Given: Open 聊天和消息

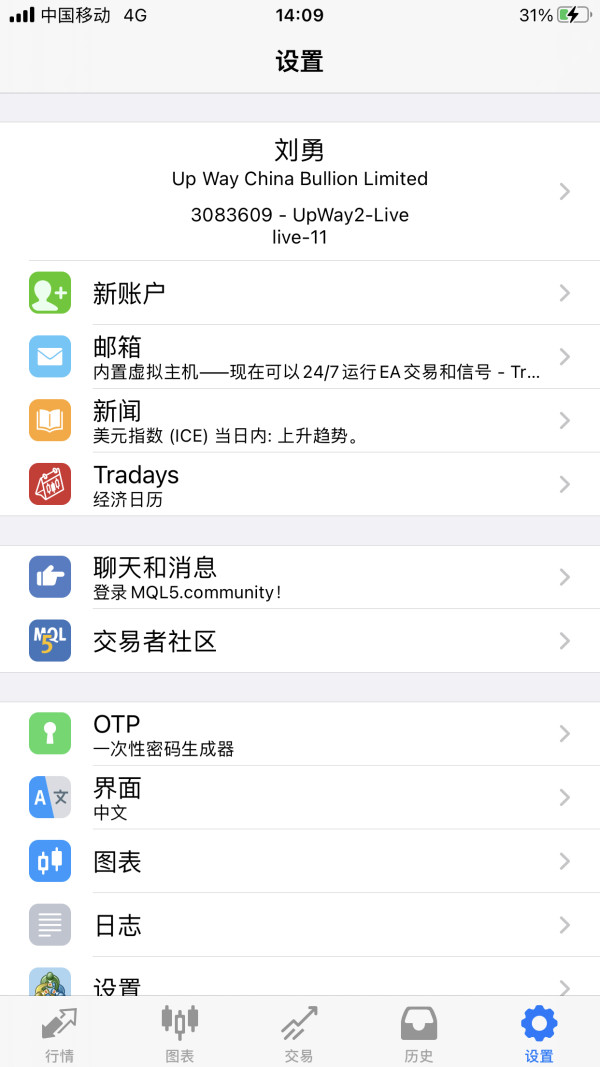Looking at the screenshot, I should click(x=300, y=577).
